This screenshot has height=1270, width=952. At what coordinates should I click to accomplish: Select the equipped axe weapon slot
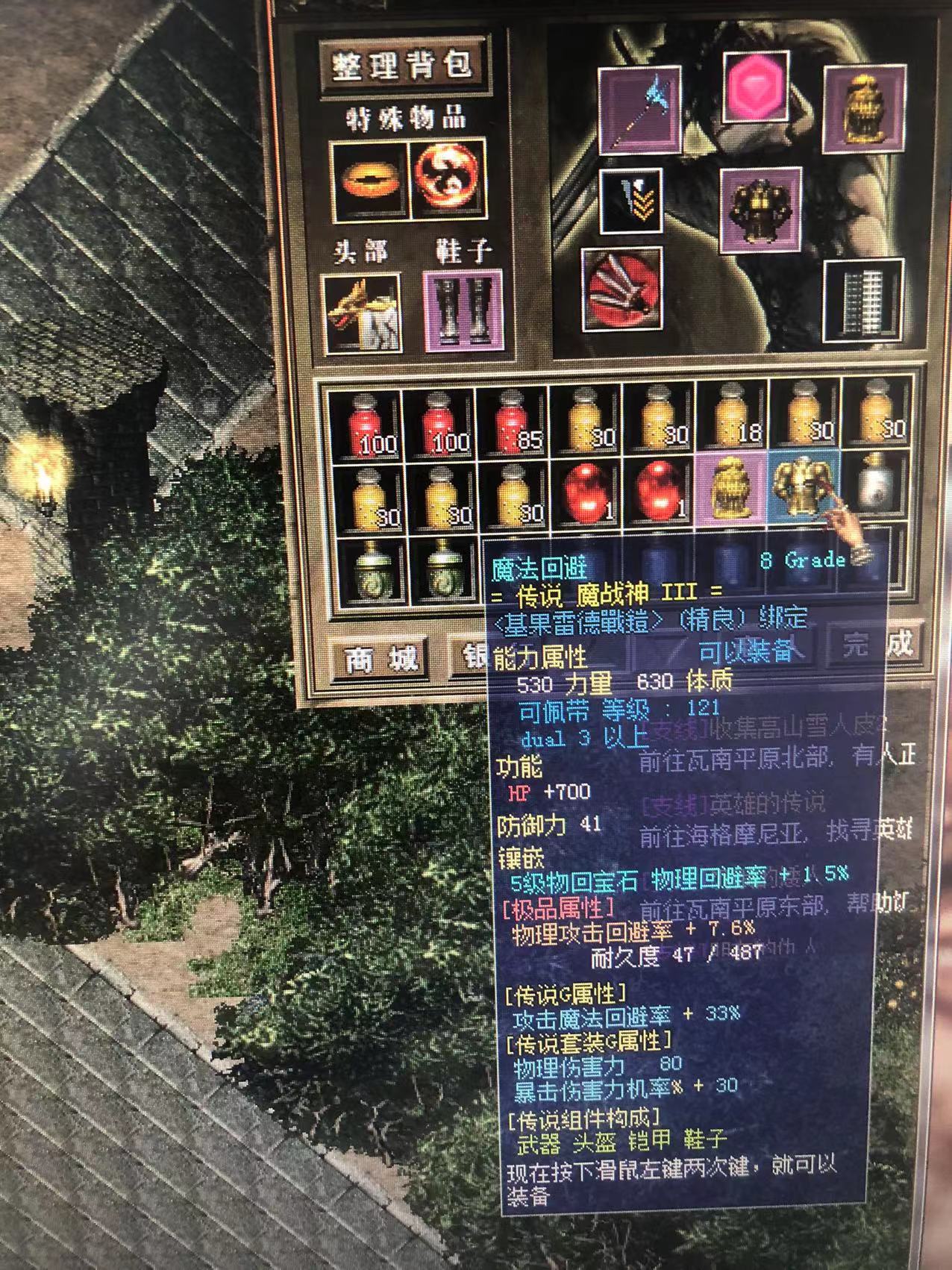pos(639,109)
